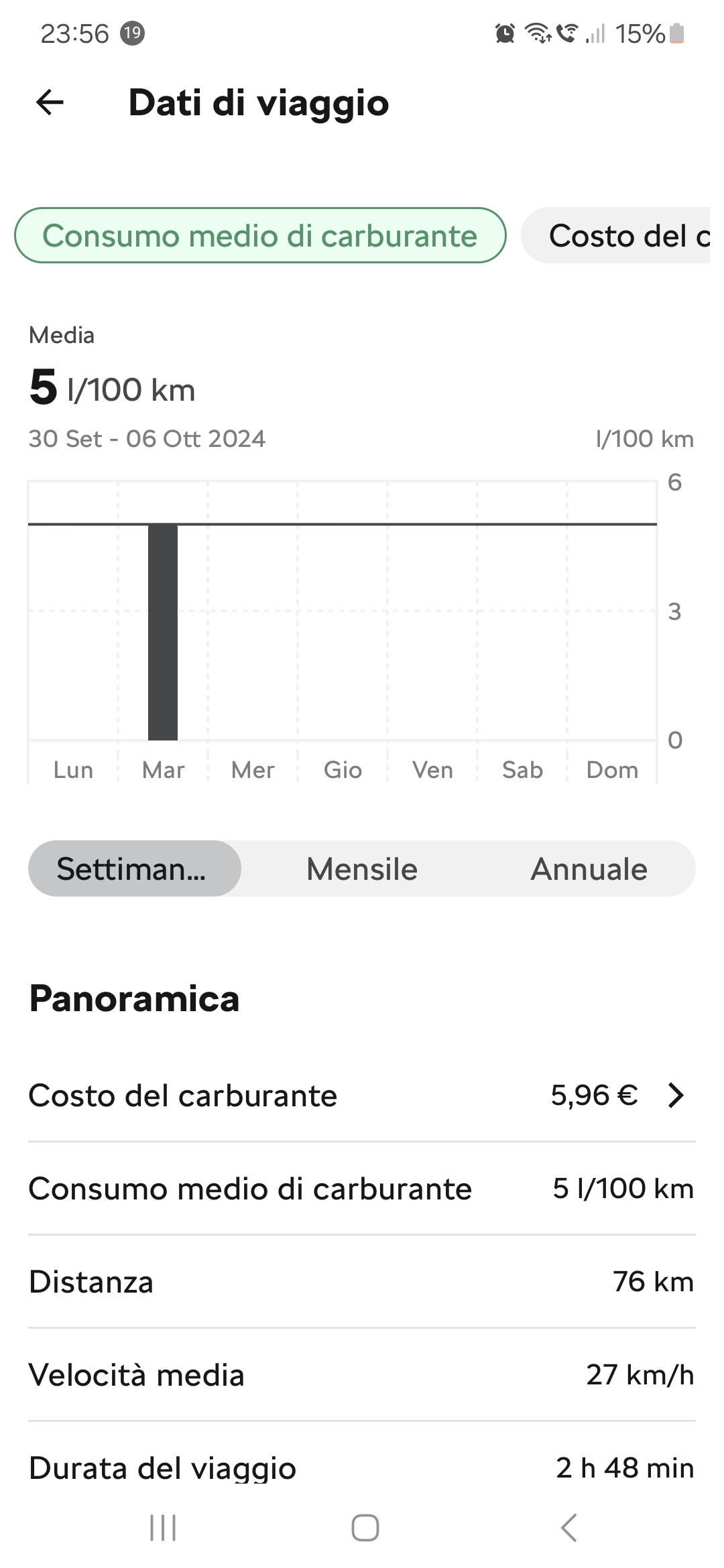The height and width of the screenshot is (1568, 724).
Task: Select the Consumo medio di carburante chip
Action: pos(260,235)
